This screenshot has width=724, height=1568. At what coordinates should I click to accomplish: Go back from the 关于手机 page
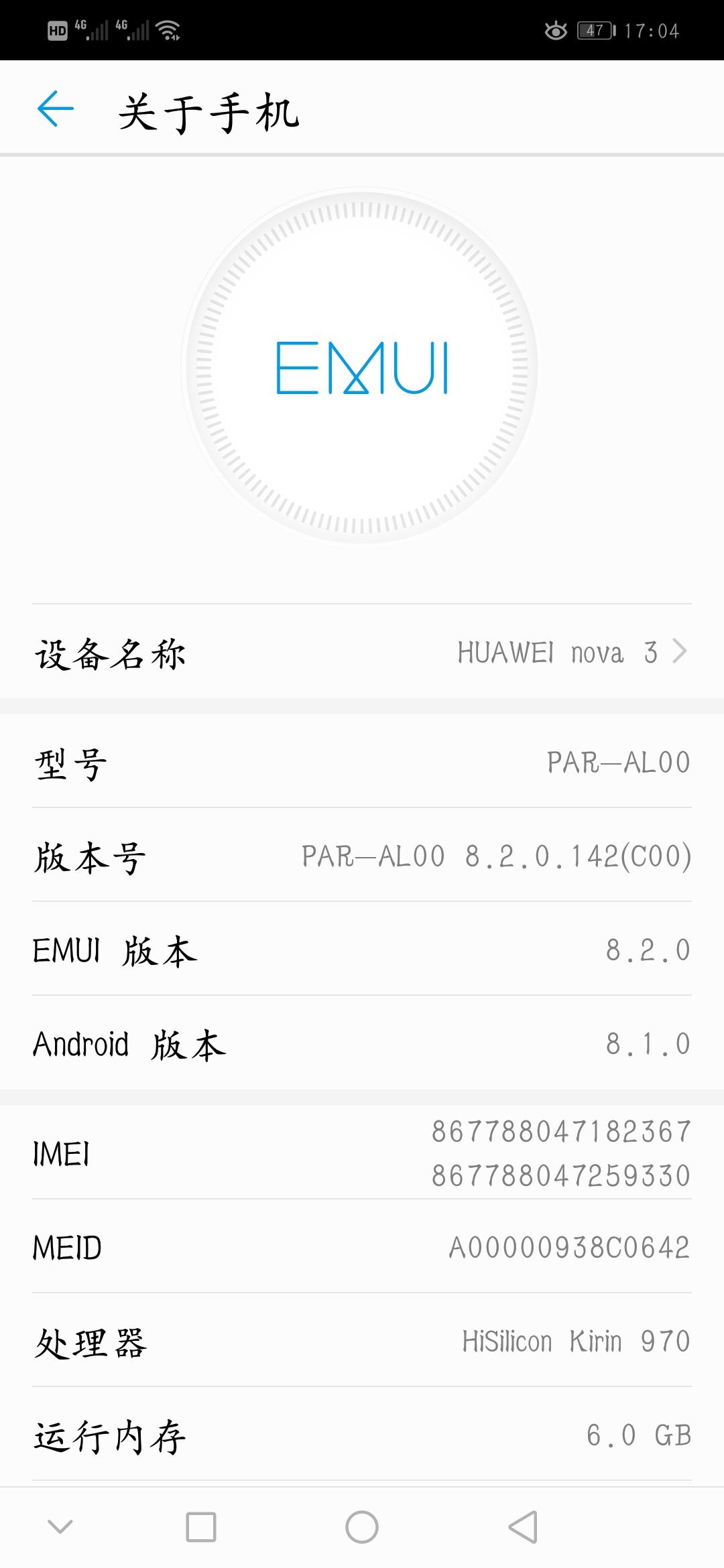(x=55, y=109)
